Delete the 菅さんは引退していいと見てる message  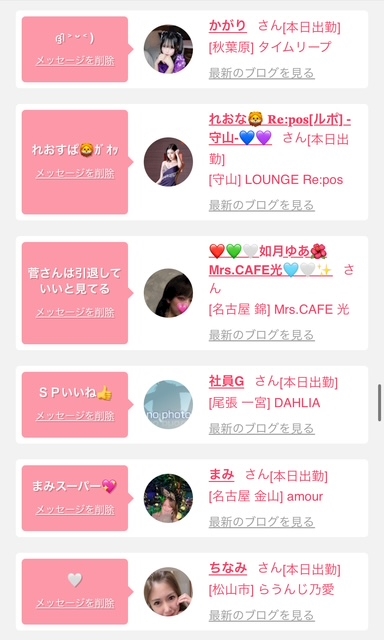(x=75, y=313)
